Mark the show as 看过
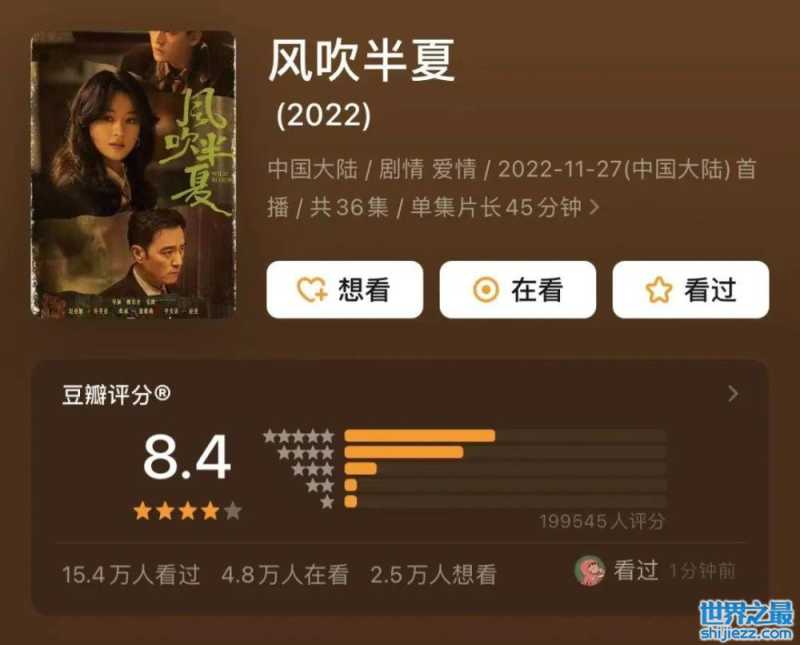This screenshot has width=800, height=645. coord(690,290)
